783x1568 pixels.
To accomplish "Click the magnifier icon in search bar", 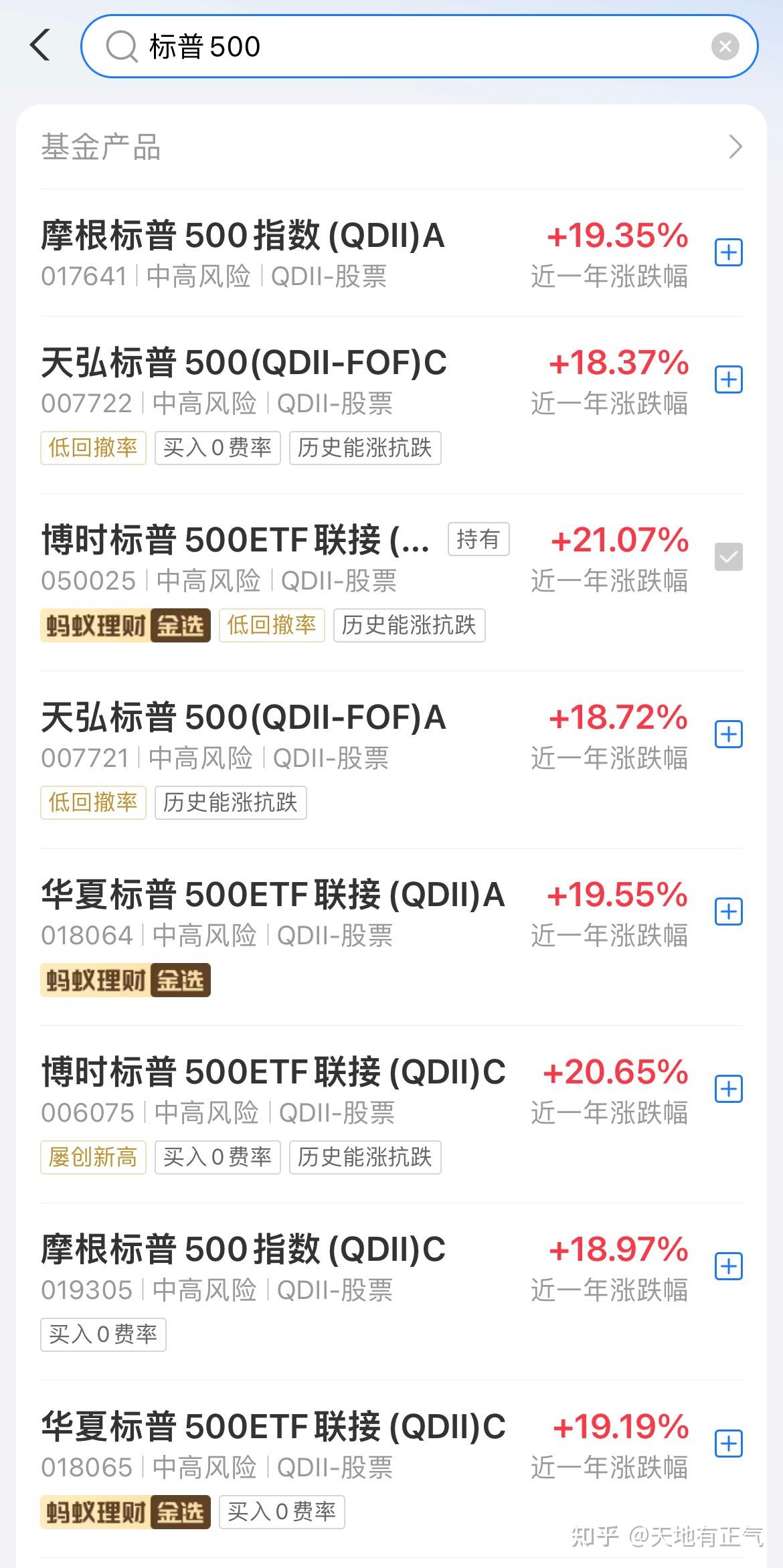I will 120,47.
